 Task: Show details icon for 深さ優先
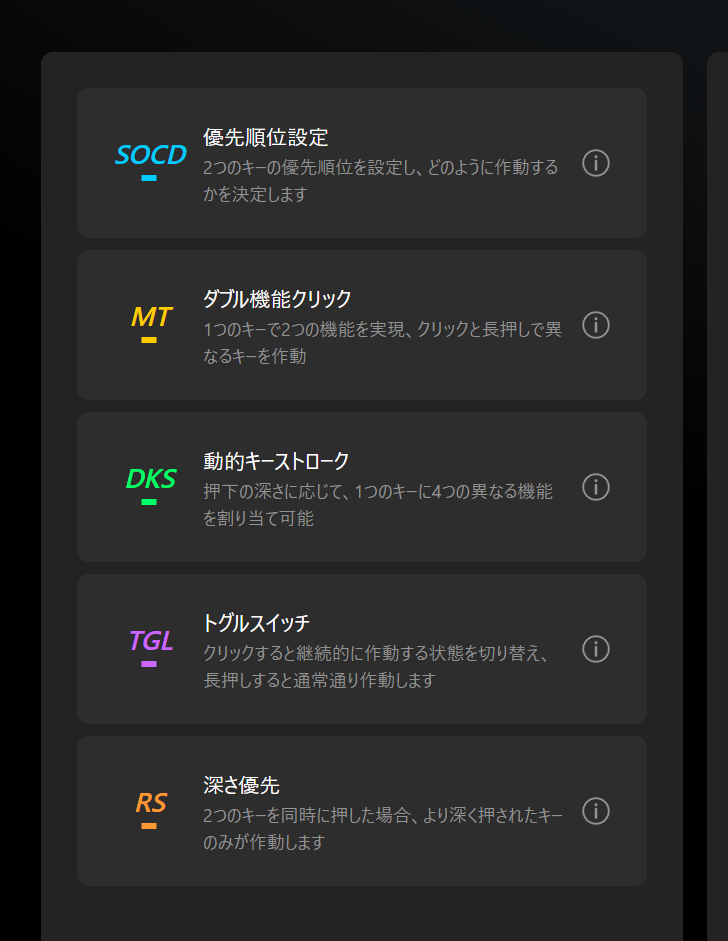(x=596, y=811)
